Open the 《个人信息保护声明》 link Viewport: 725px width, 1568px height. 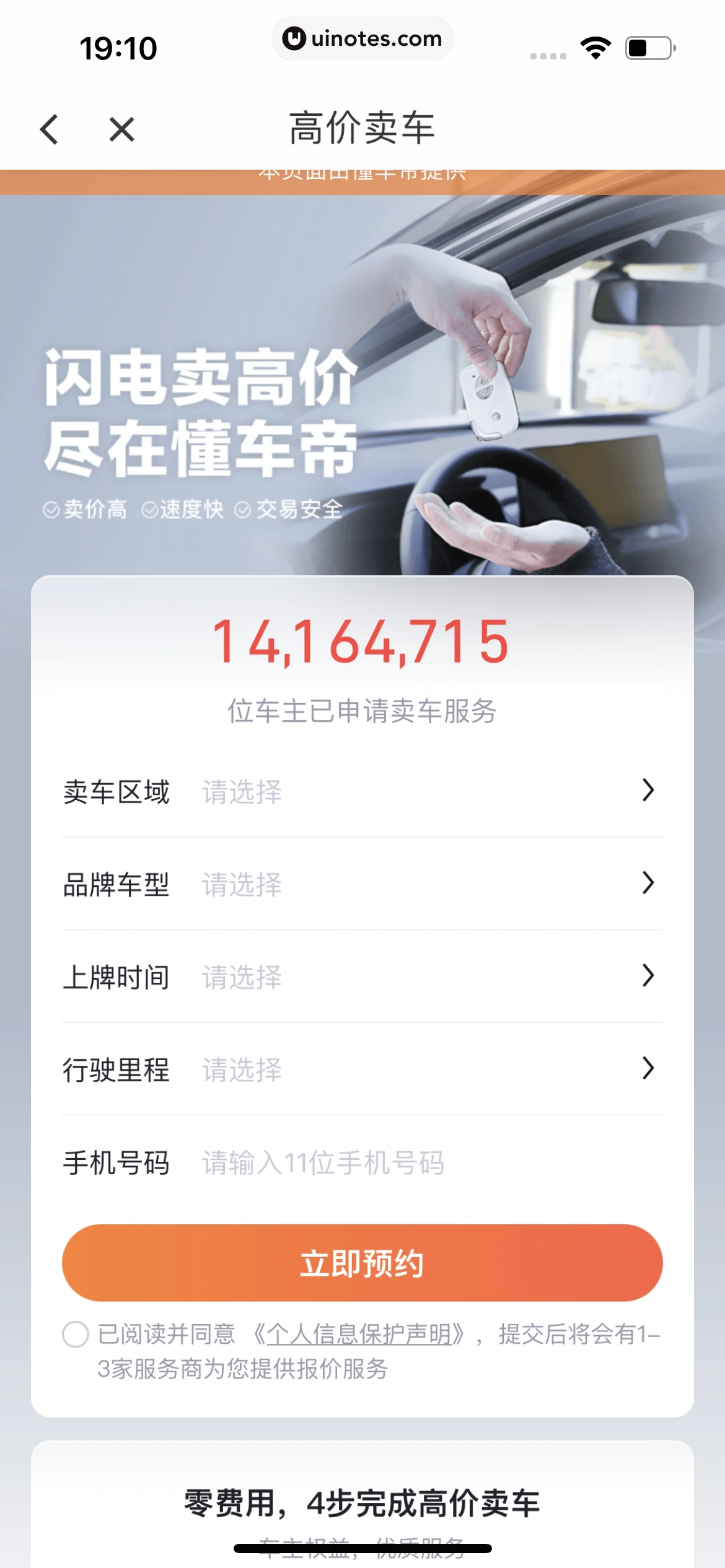click(359, 1334)
